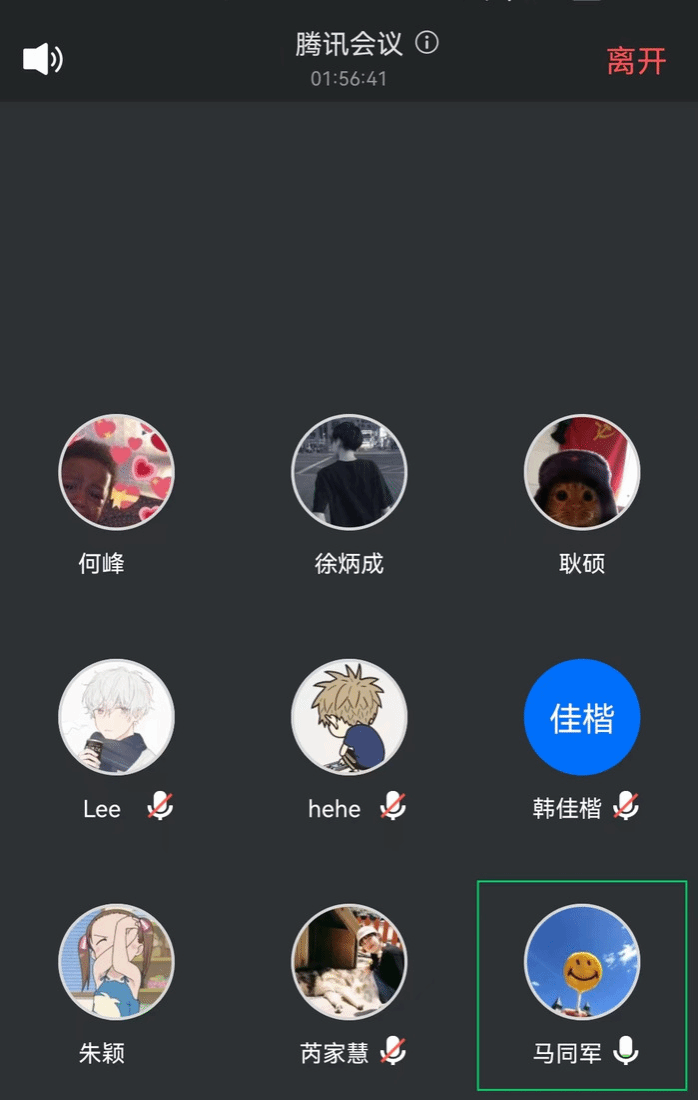Open 韩佳楷's blue avatar tile
698x1100 pixels.
[x=582, y=717]
